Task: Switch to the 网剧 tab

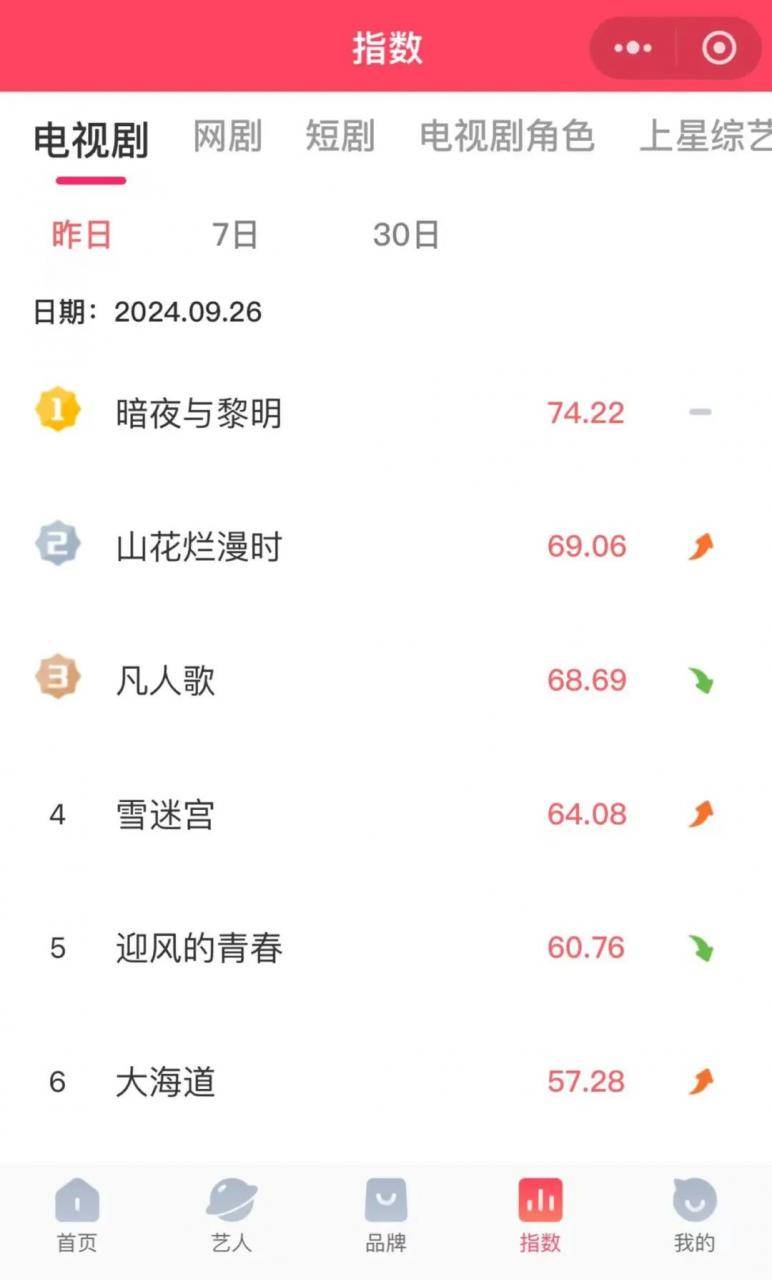Action: (228, 136)
